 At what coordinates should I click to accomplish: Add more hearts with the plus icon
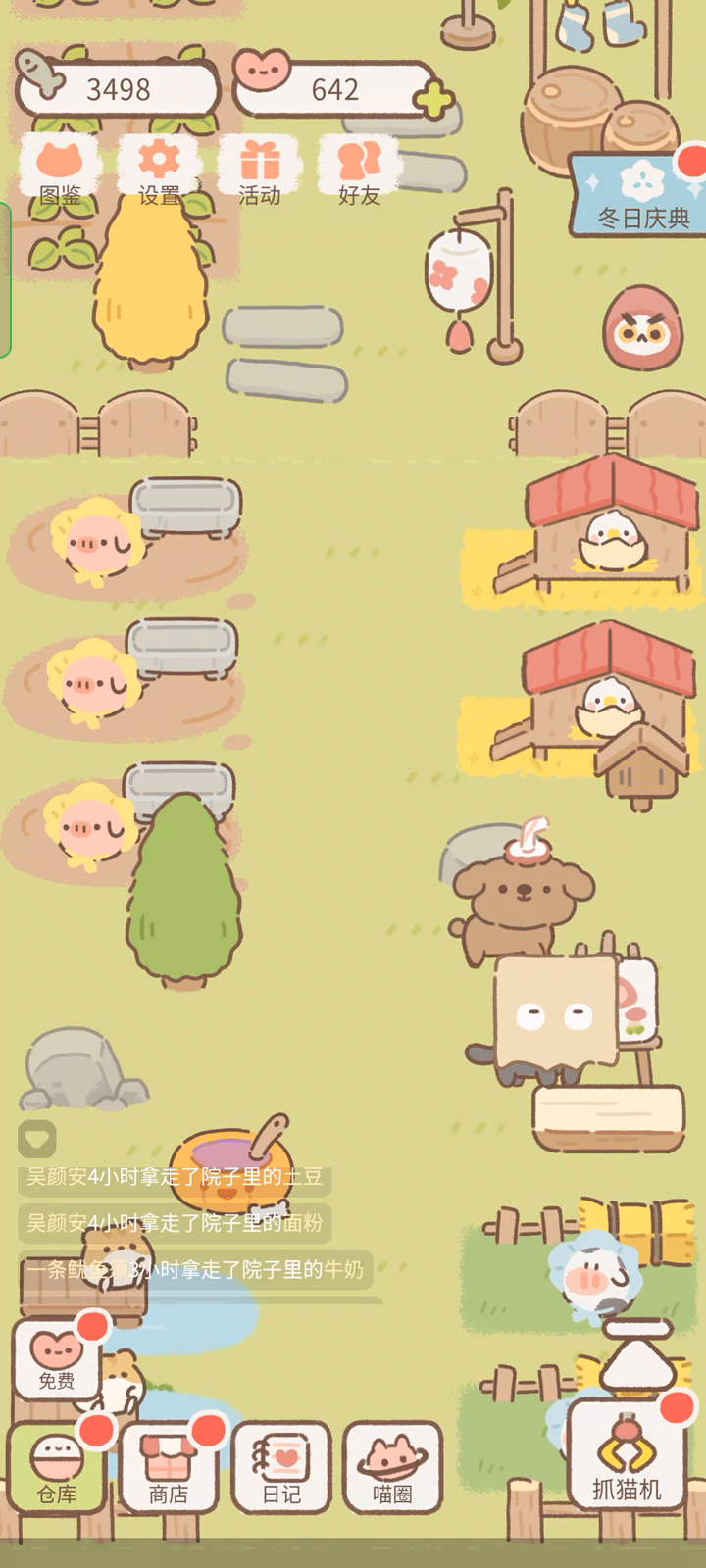click(433, 99)
